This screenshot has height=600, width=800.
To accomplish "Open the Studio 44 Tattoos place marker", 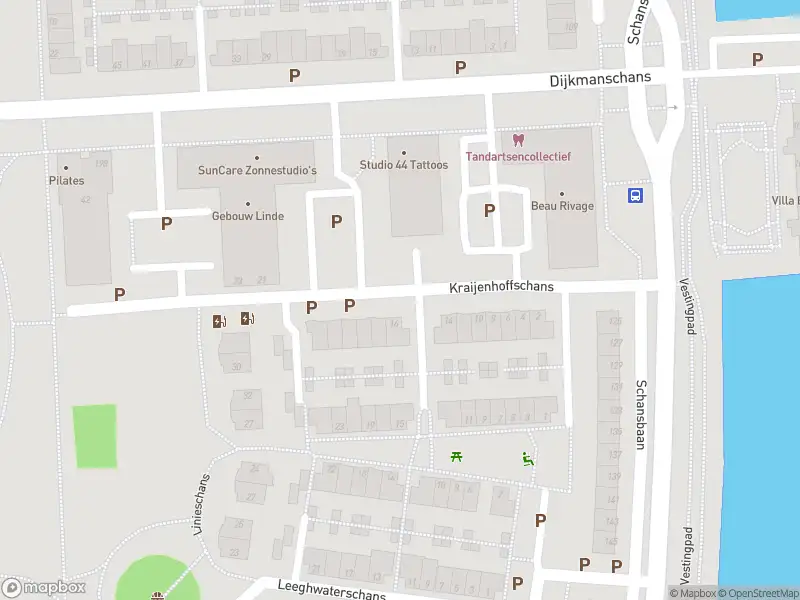I will 405,153.
